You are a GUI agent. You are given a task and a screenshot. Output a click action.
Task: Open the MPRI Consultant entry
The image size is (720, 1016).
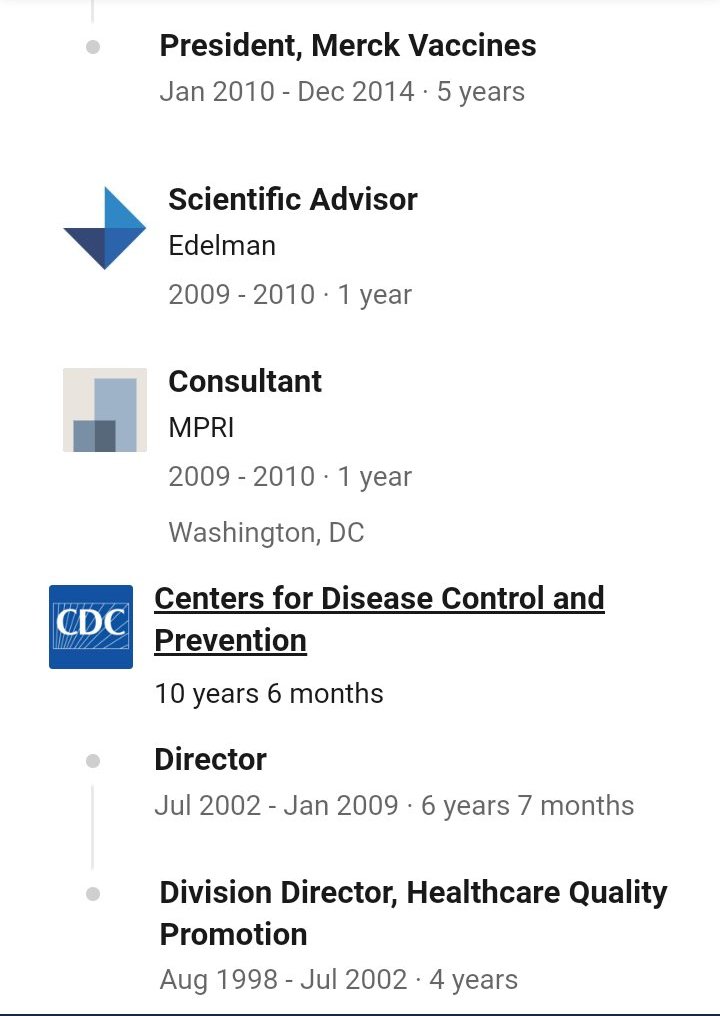point(245,382)
